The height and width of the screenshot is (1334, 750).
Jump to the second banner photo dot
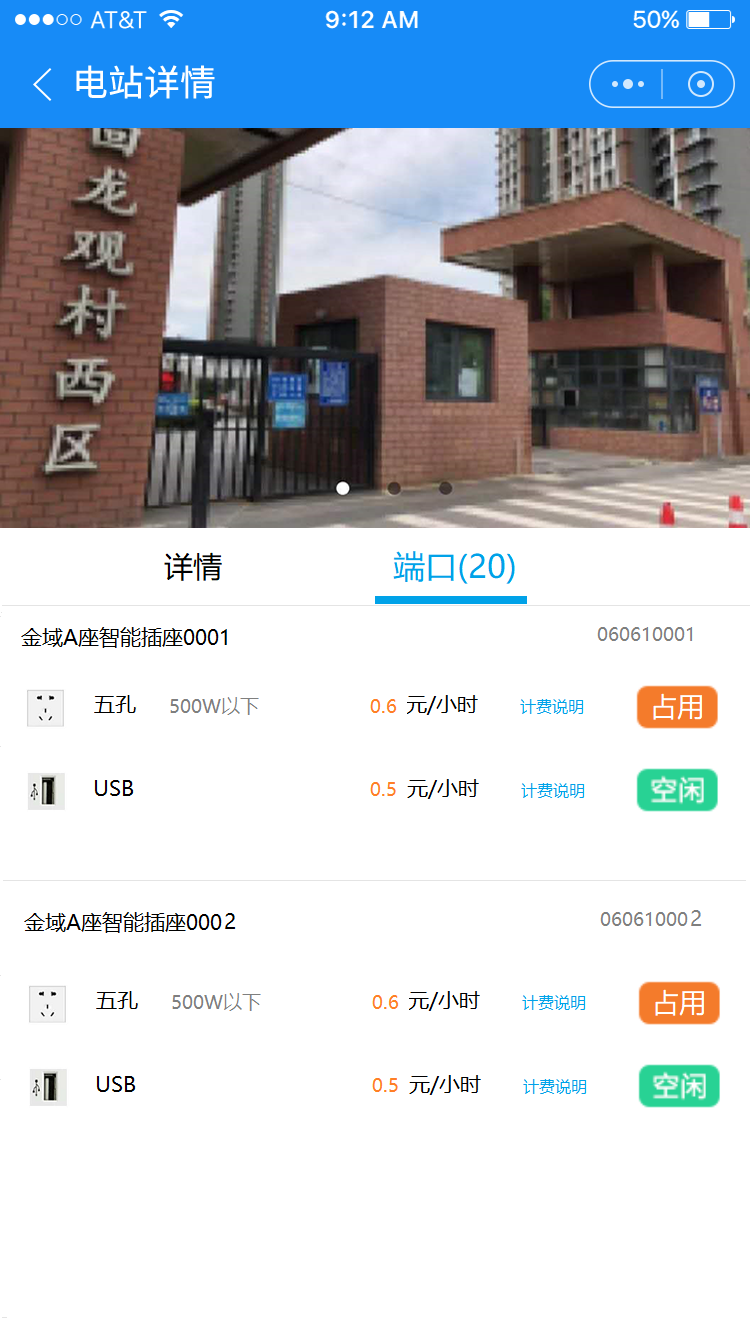tap(394, 488)
